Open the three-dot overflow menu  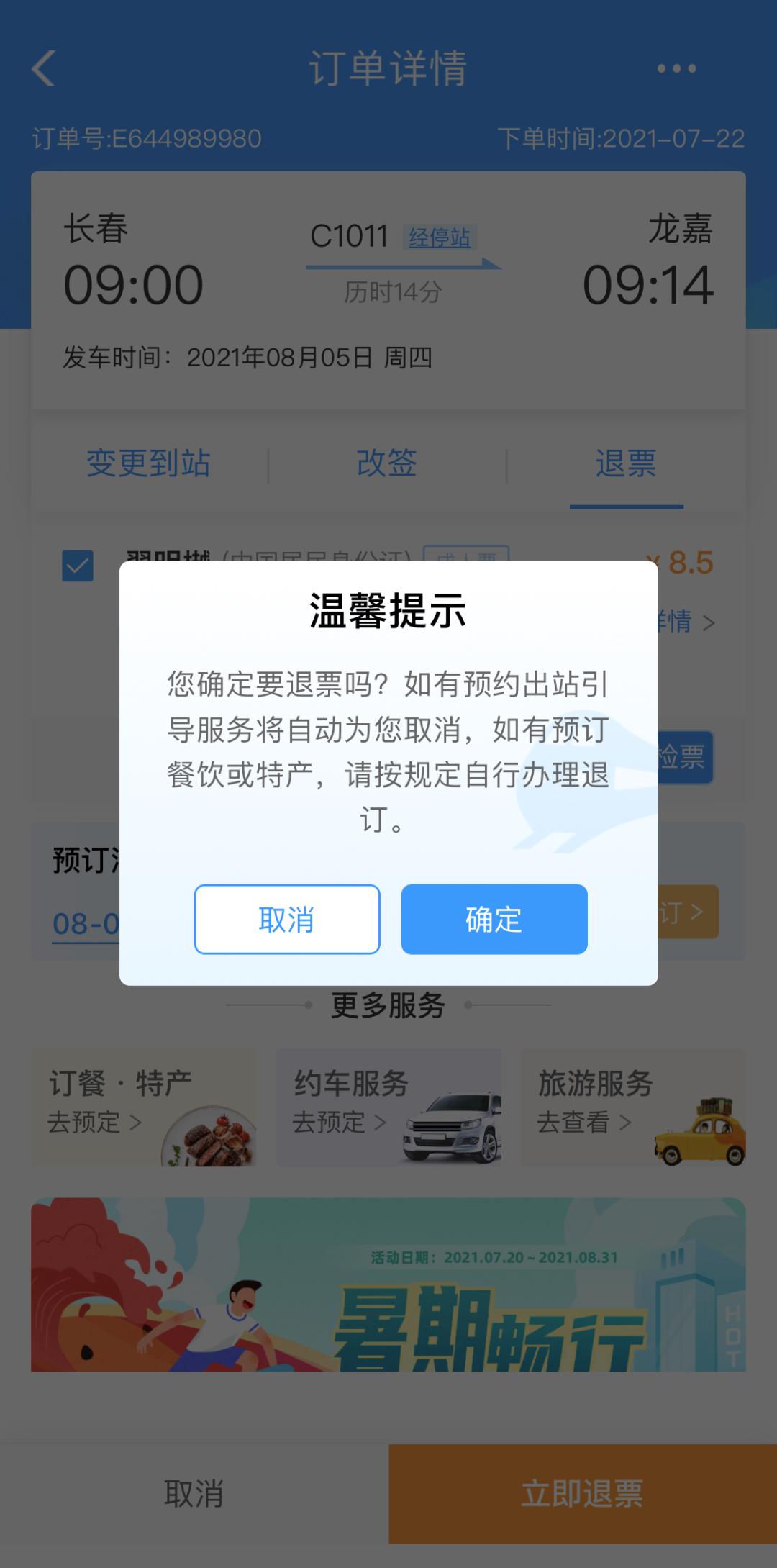pyautogui.click(x=676, y=69)
